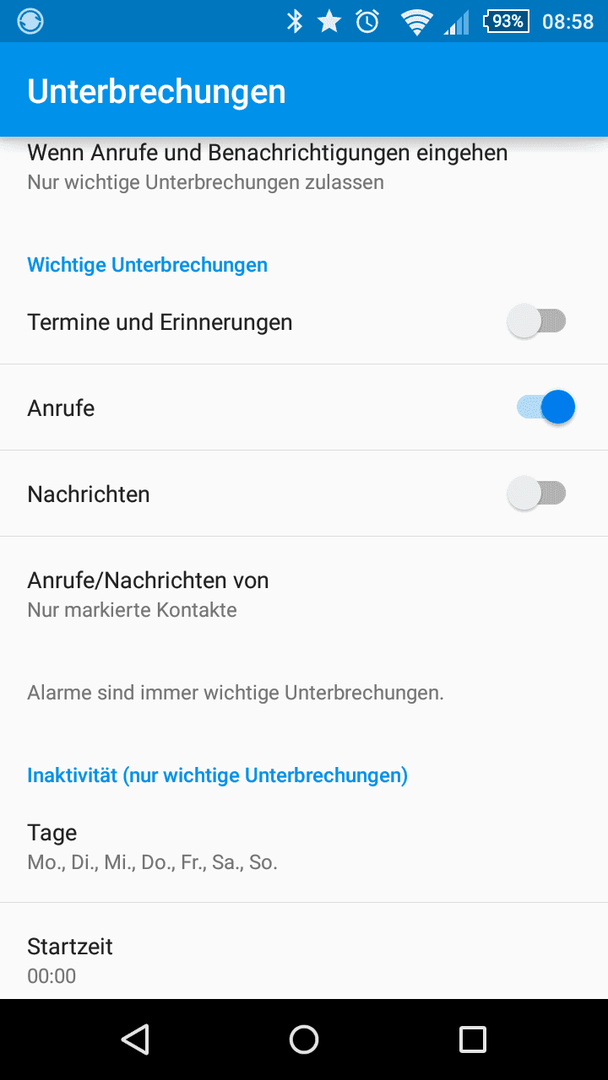Open Wenn Anrufe und Benachrichtigungen eingehen setting

(x=304, y=167)
